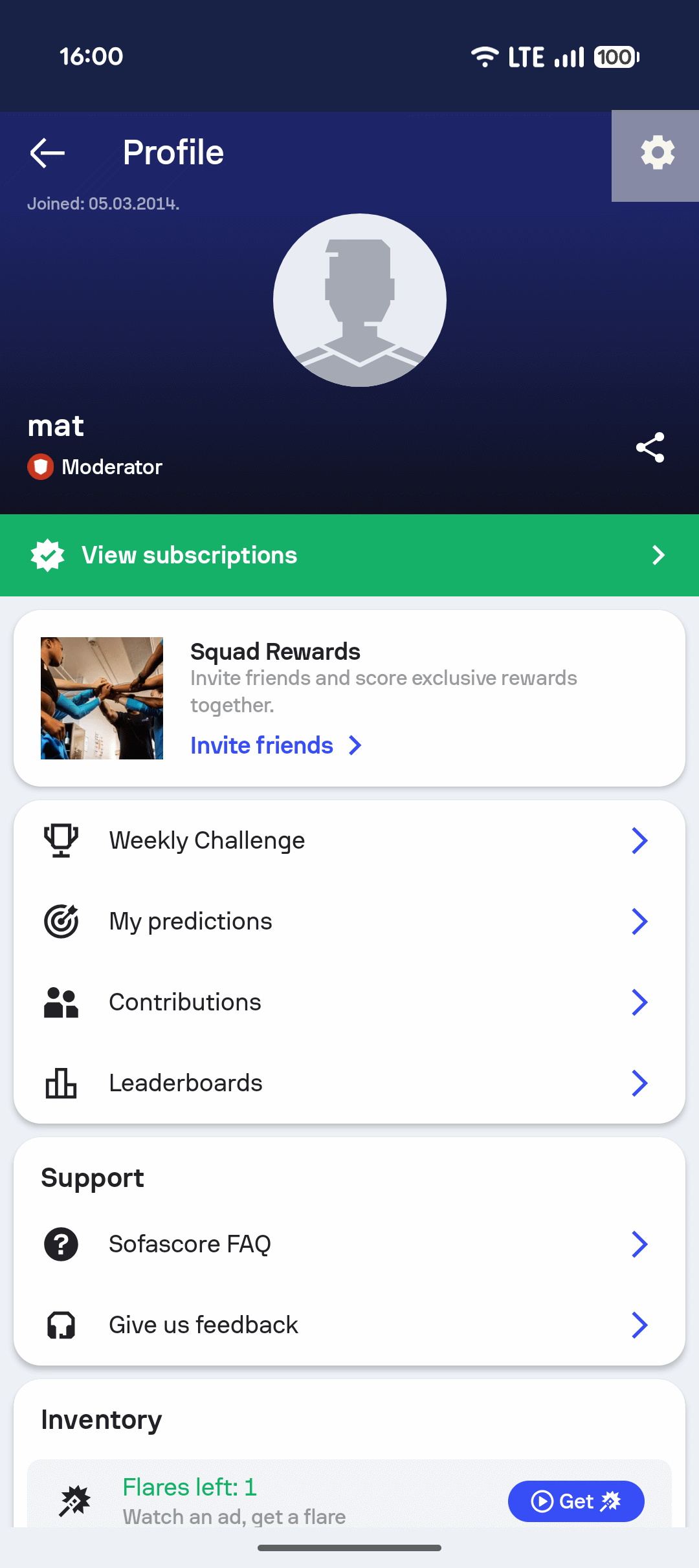Screen dimensions: 699x1568
Task: Open the settings gear
Action: tap(657, 154)
